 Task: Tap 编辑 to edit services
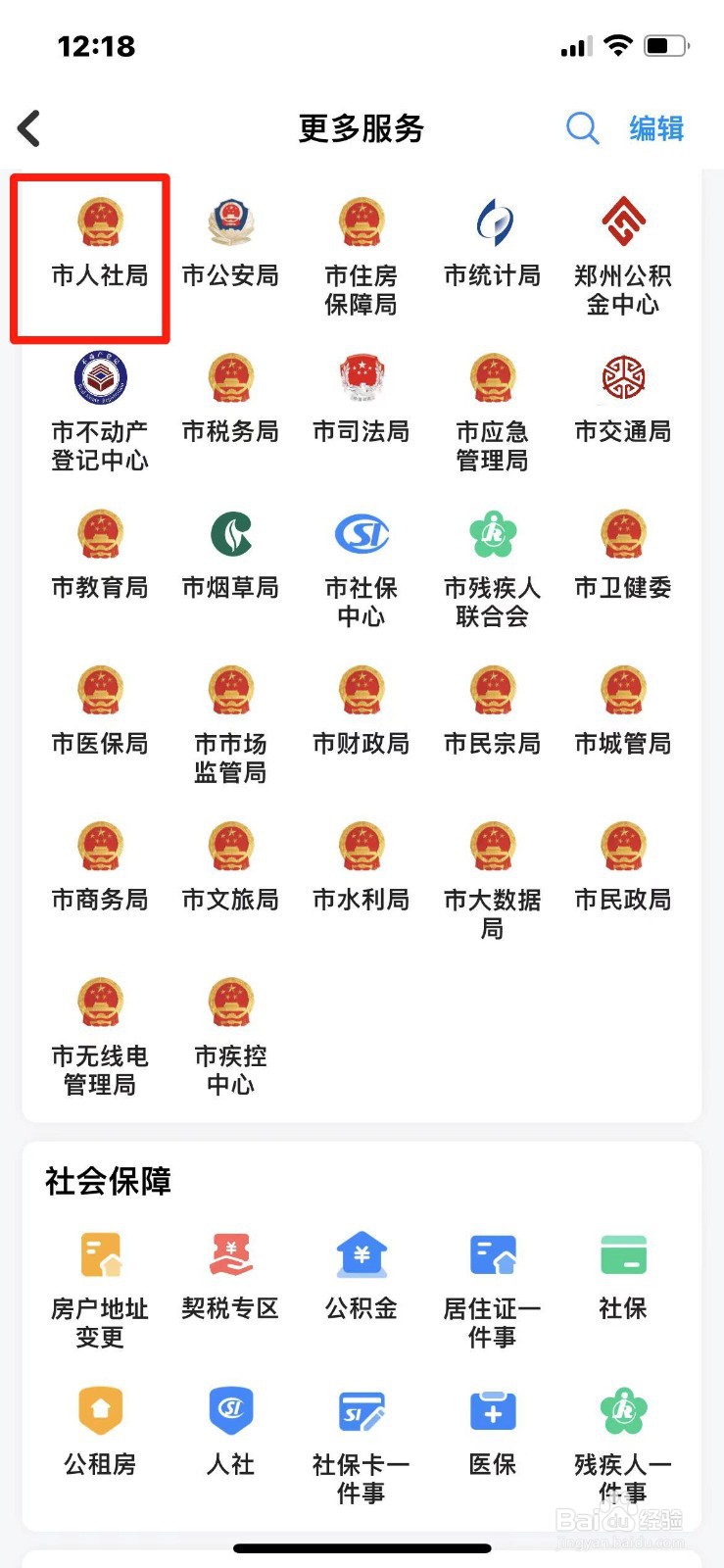pos(655,128)
